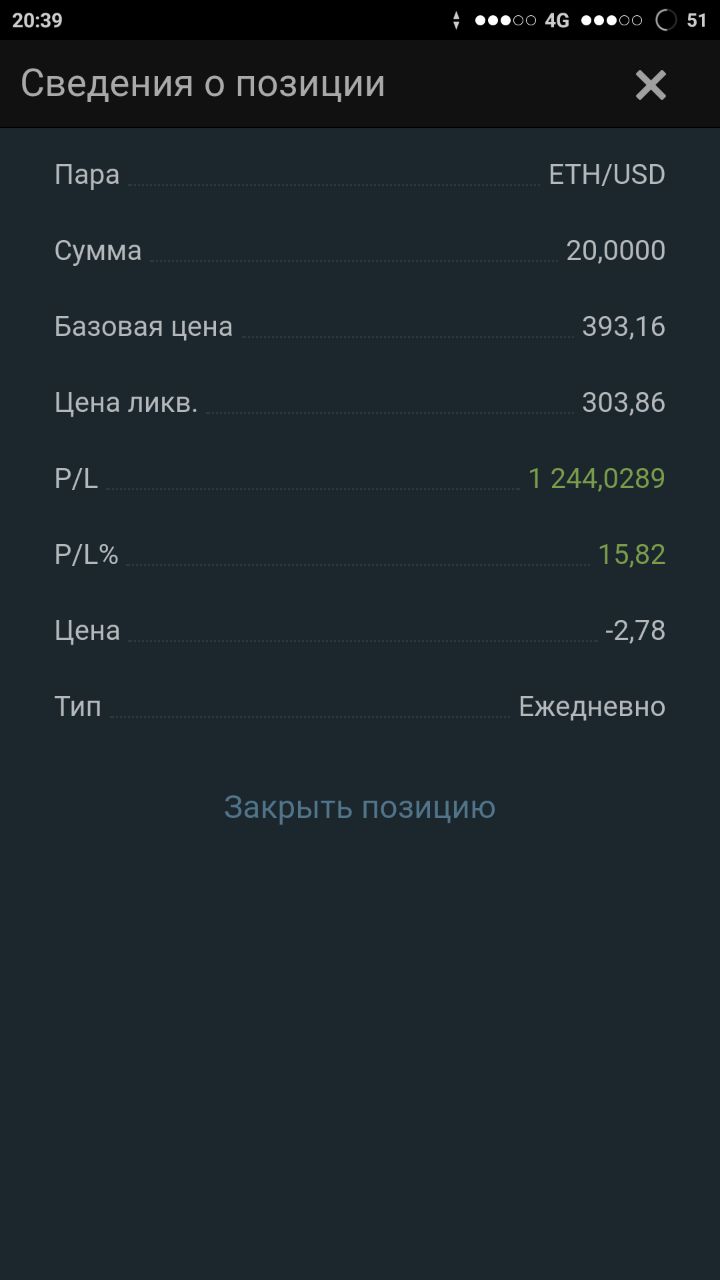Screen dimensions: 720x1280
Task: Close the position details screen
Action: (x=651, y=85)
